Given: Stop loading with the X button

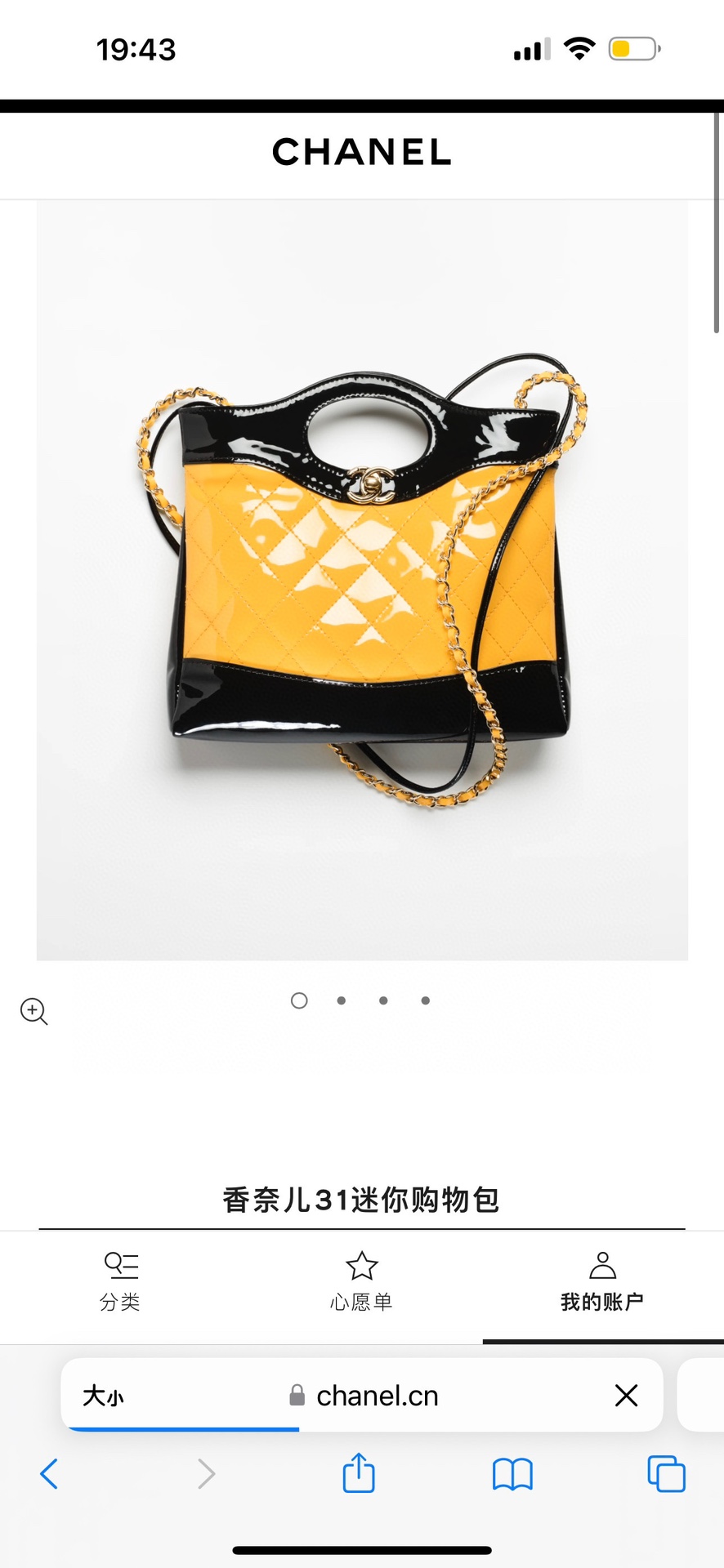Looking at the screenshot, I should pos(626,1396).
